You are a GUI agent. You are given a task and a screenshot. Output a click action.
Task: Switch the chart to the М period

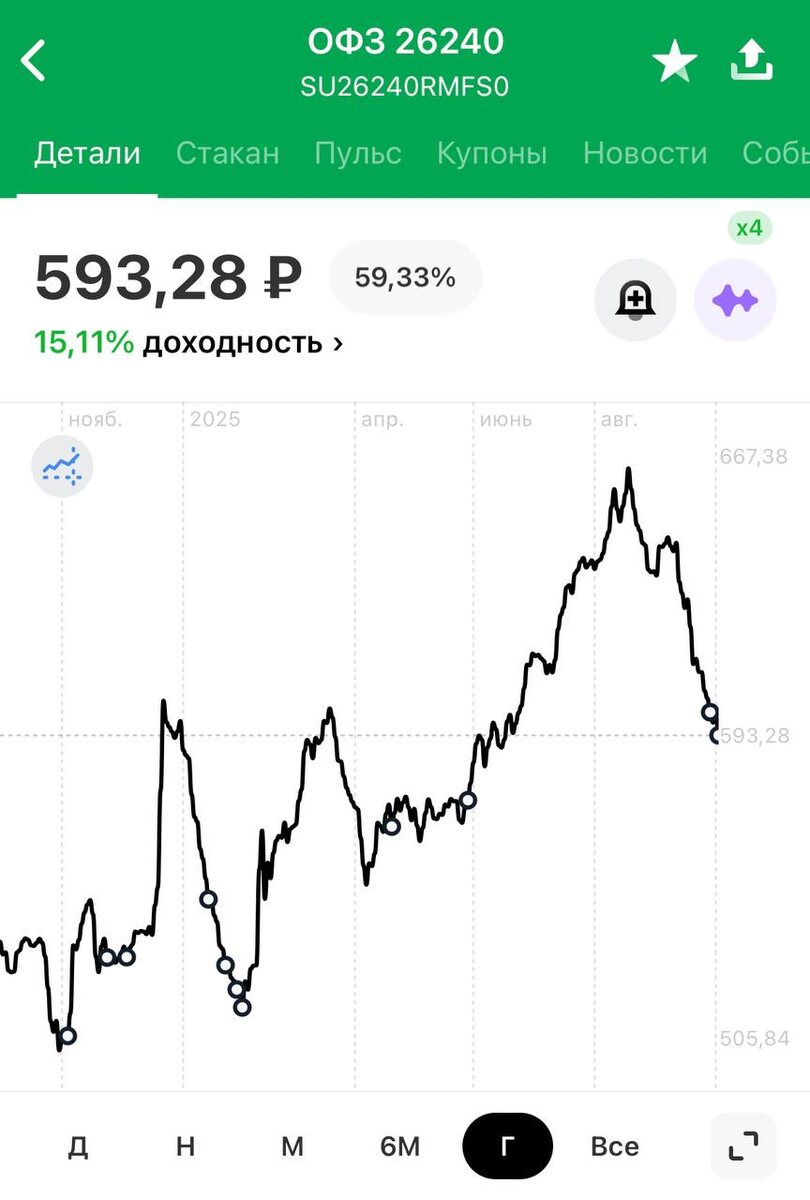click(x=292, y=1146)
